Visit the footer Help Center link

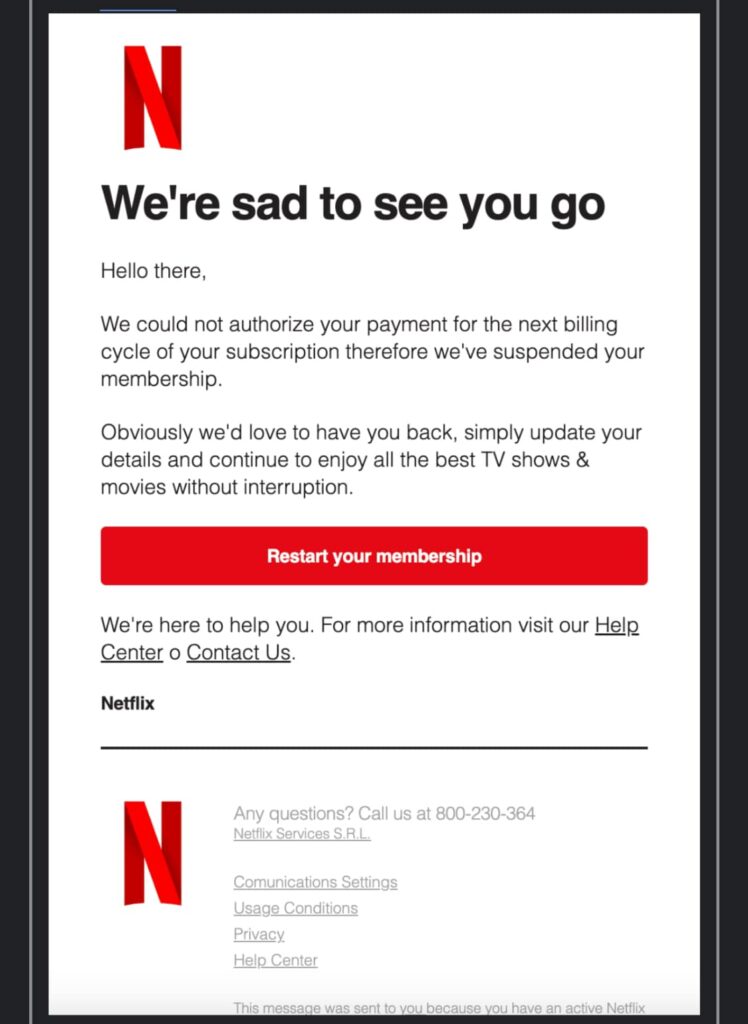[x=275, y=960]
